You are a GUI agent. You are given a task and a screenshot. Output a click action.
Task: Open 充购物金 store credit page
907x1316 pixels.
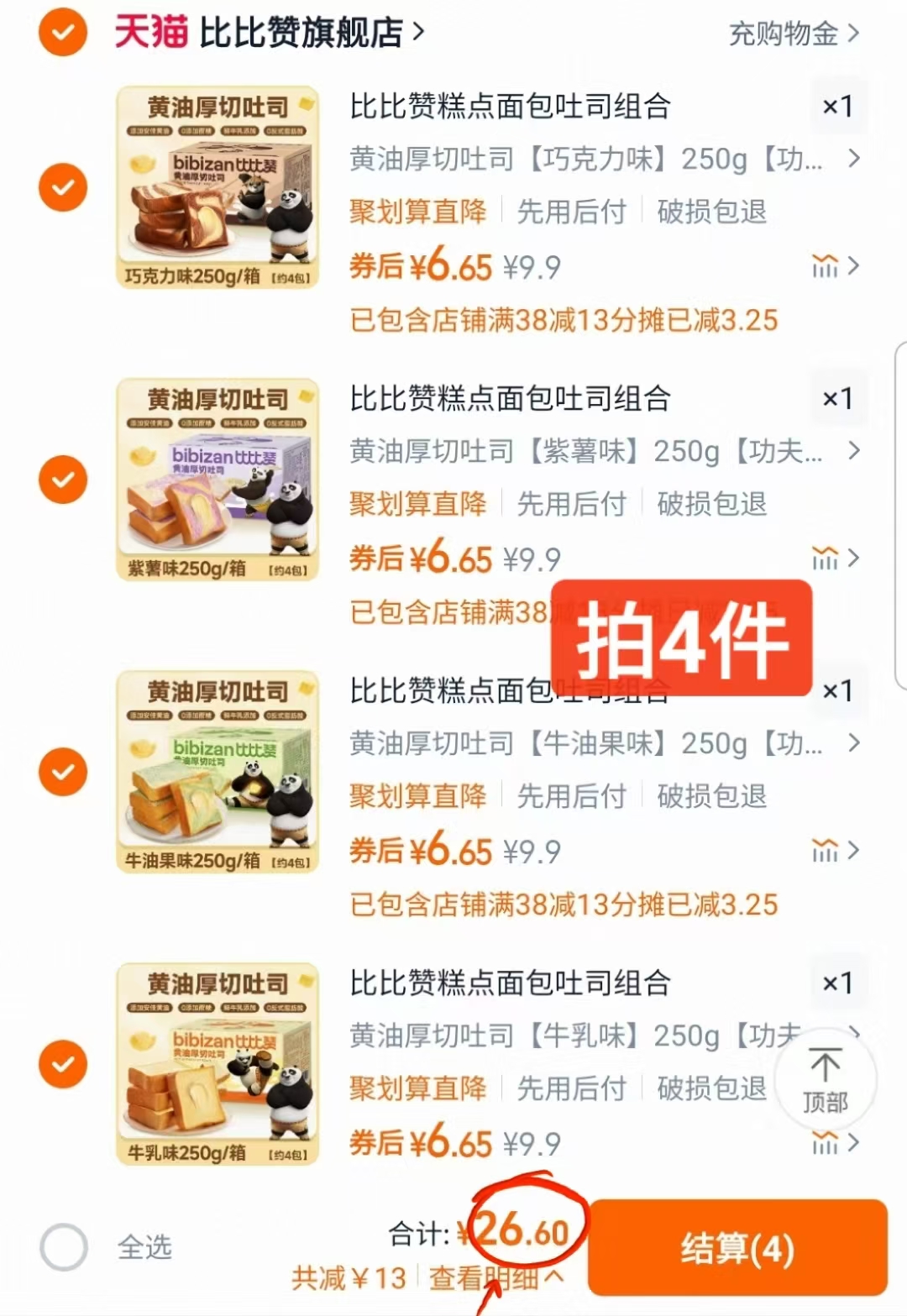[x=781, y=34]
